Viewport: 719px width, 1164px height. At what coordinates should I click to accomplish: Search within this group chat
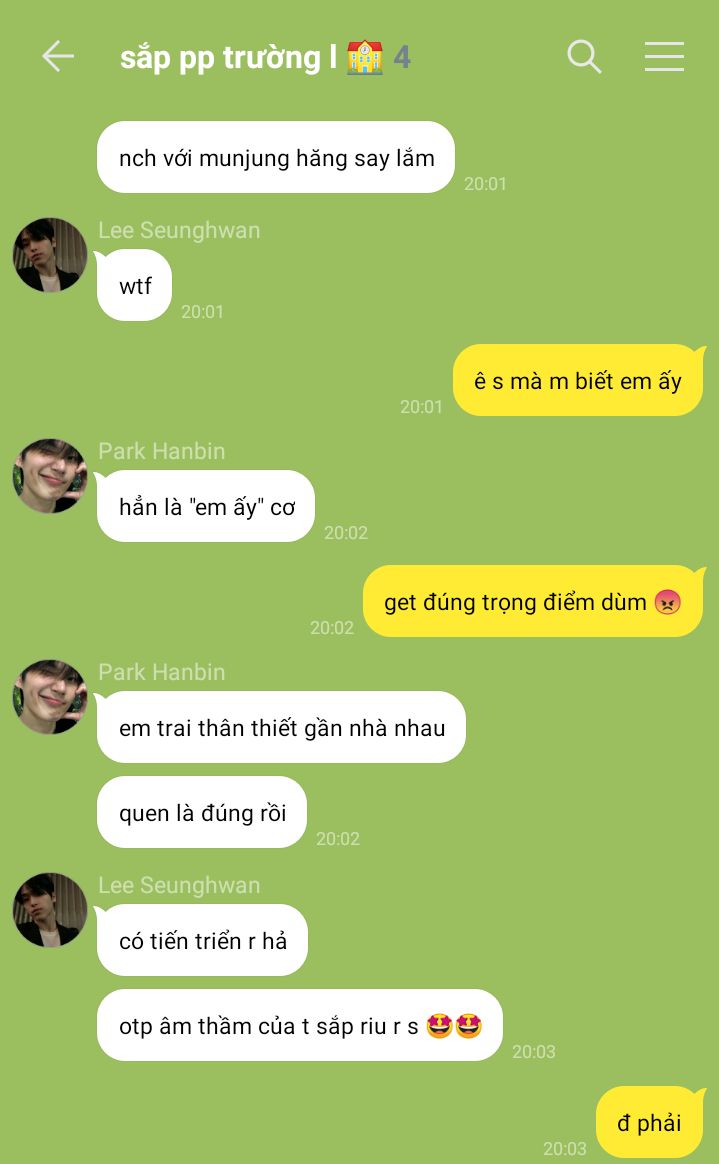584,57
